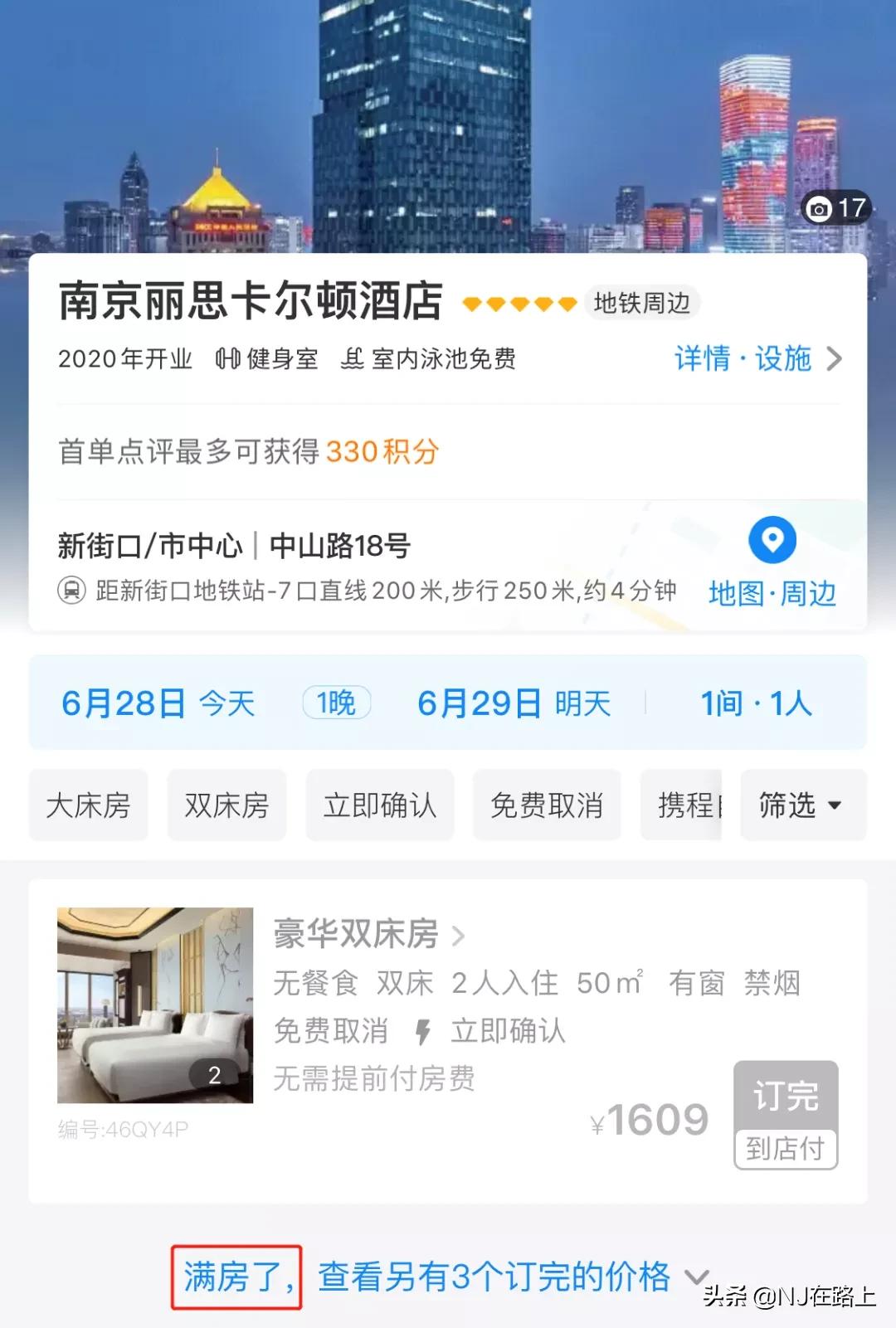The width and height of the screenshot is (896, 1328).
Task: Open the 筛选 filter dropdown
Action: point(801,805)
